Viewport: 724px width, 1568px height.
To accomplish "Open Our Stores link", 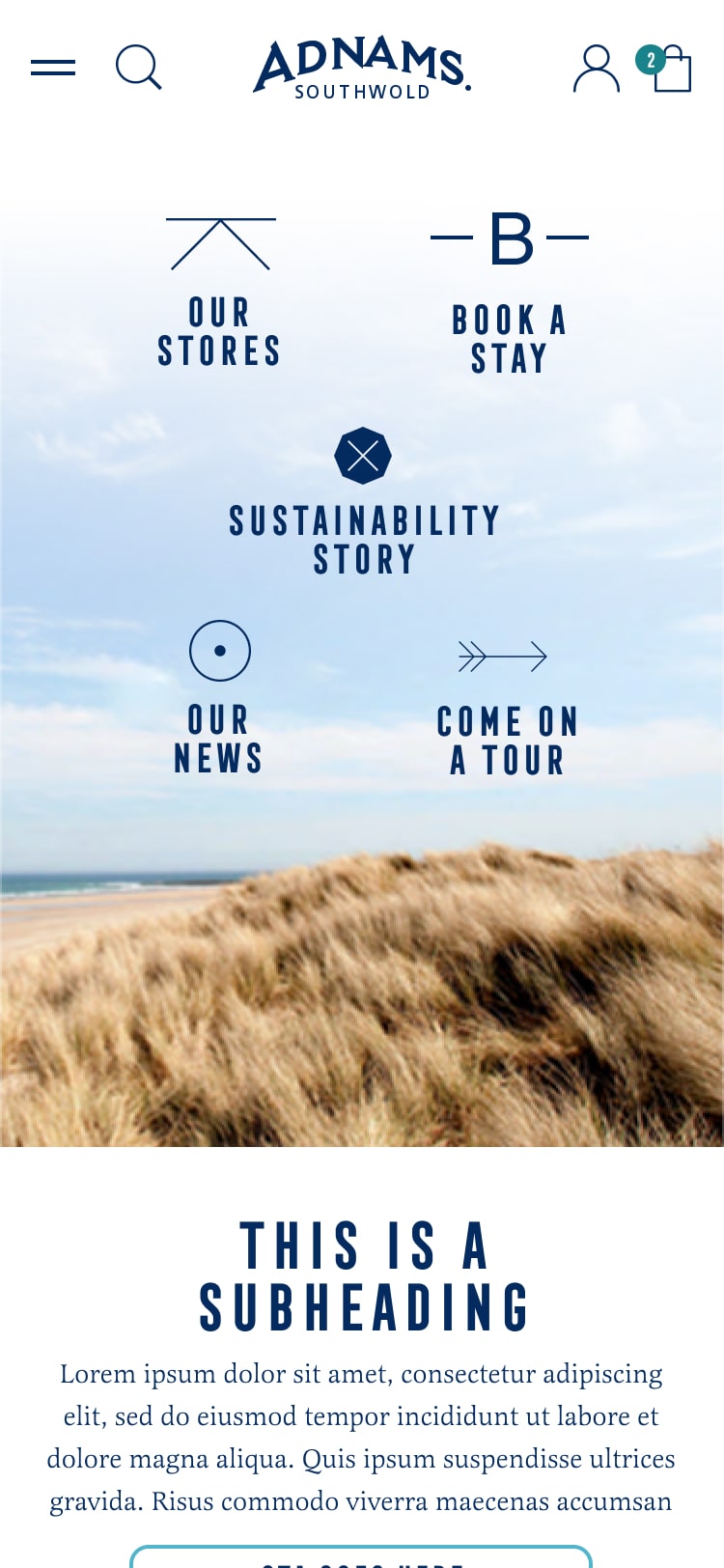I will (220, 294).
